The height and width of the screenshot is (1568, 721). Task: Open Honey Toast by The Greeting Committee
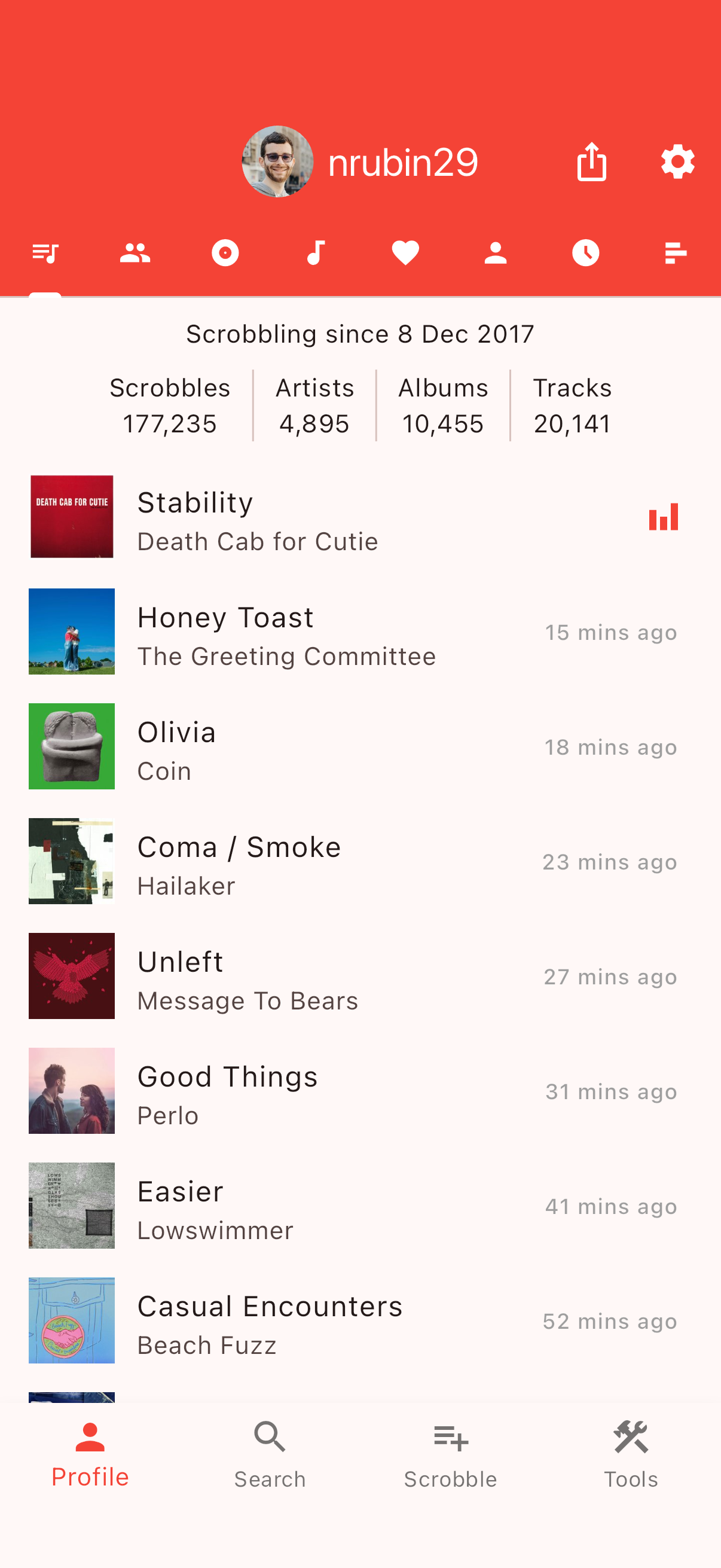[360, 632]
